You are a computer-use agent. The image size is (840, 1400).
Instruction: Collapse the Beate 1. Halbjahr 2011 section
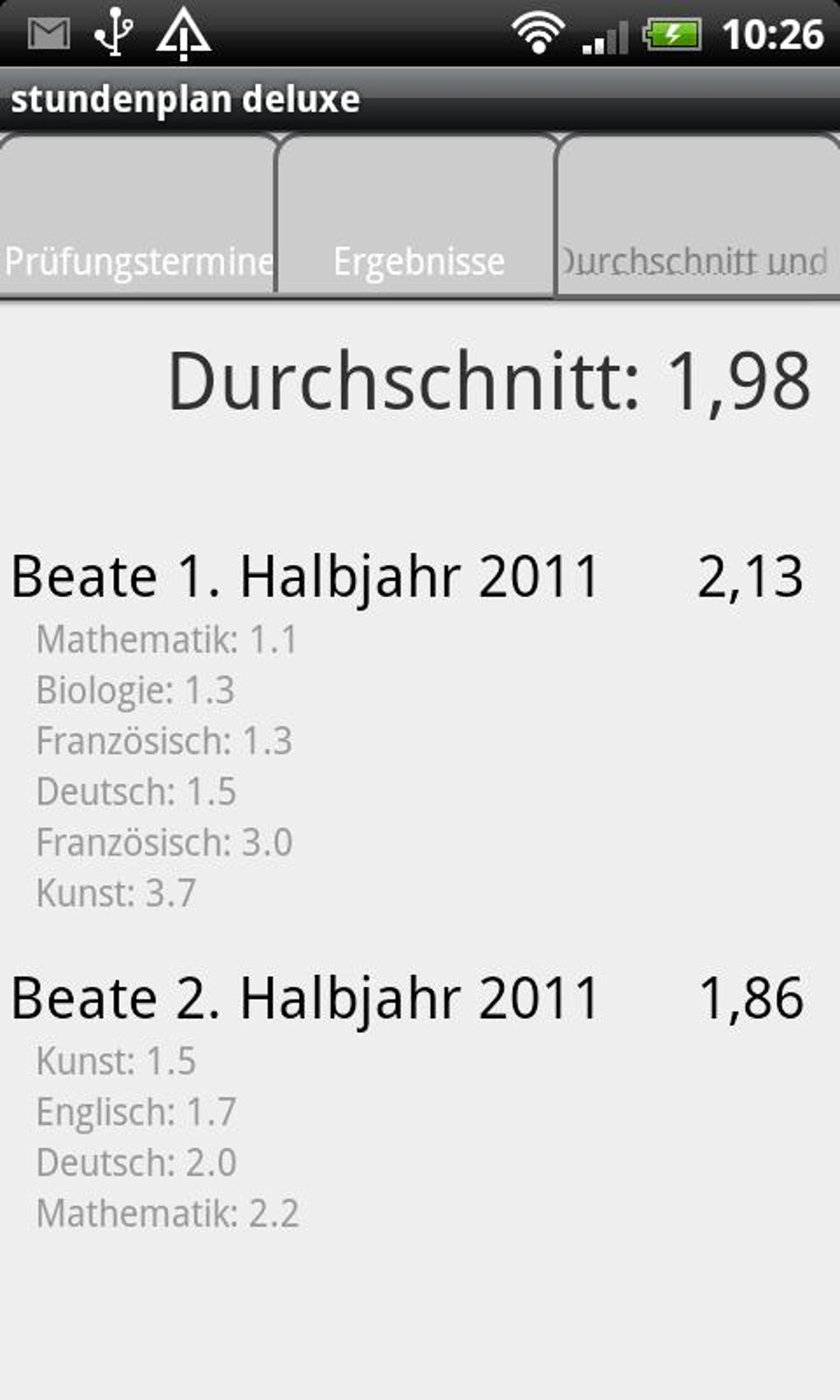coord(305,576)
